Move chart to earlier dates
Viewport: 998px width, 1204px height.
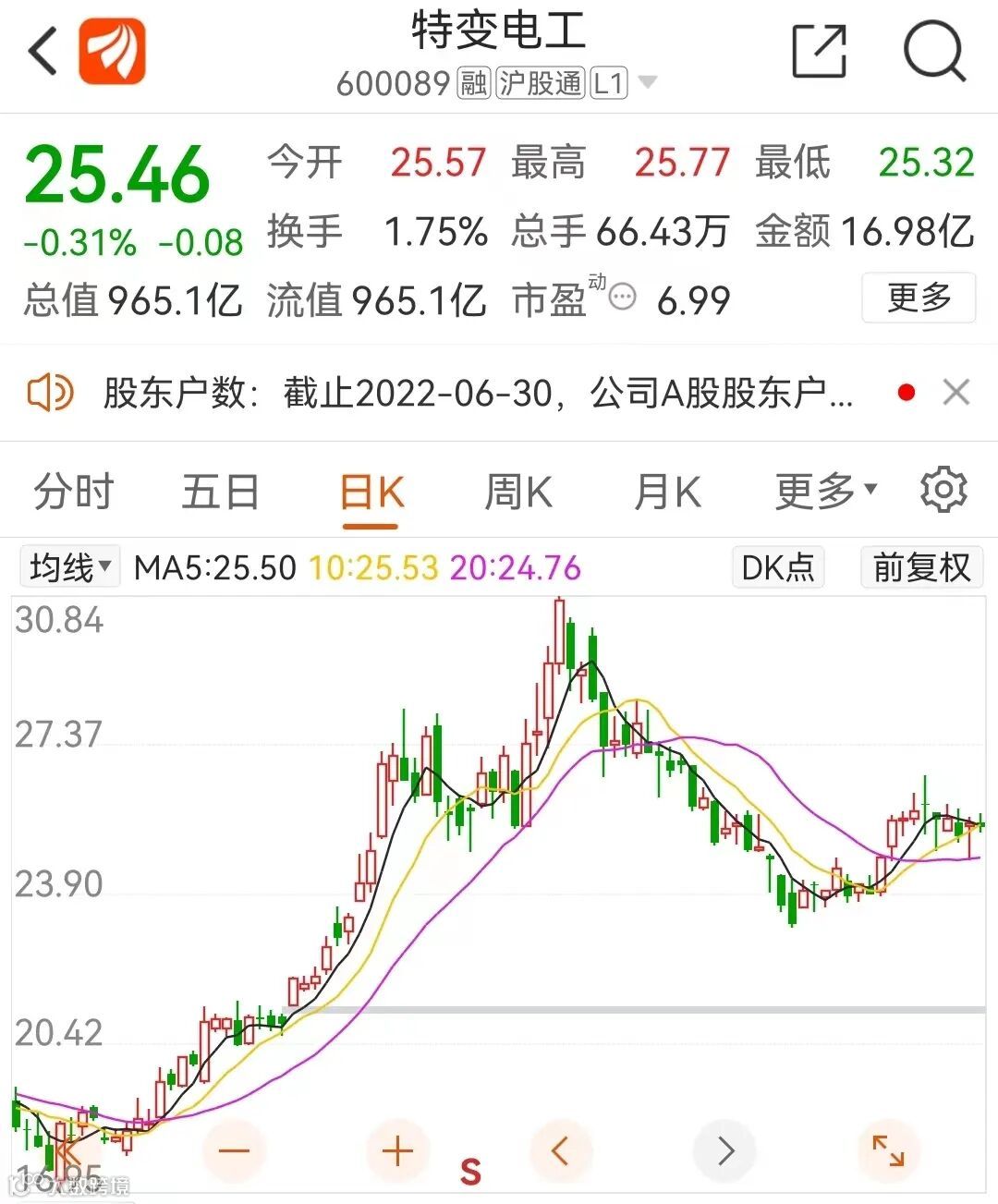point(560,1151)
